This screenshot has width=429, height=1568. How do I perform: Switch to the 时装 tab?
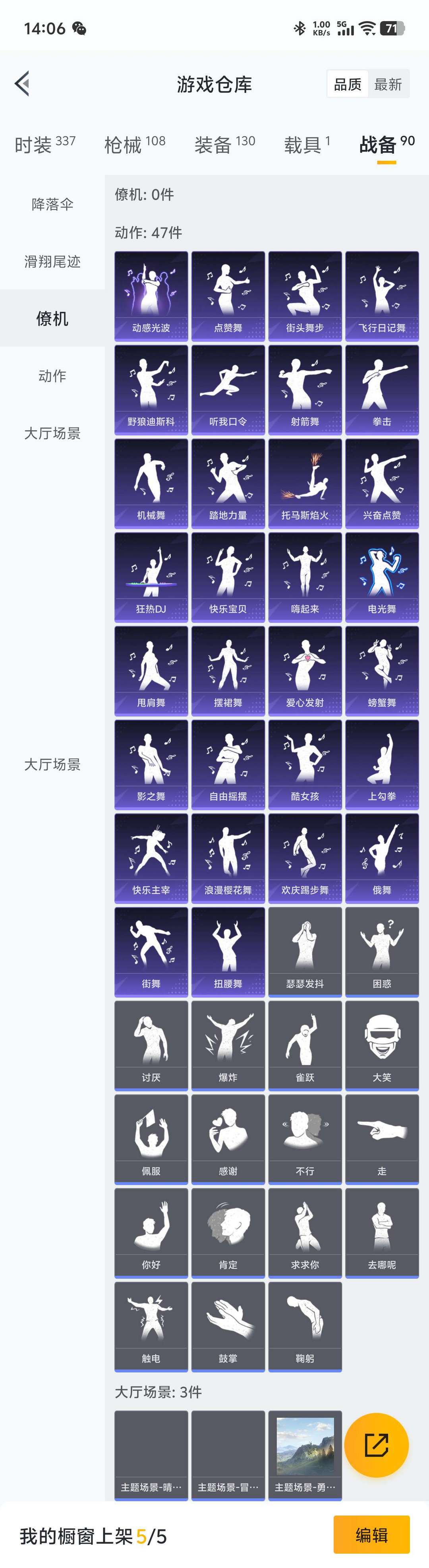click(45, 145)
